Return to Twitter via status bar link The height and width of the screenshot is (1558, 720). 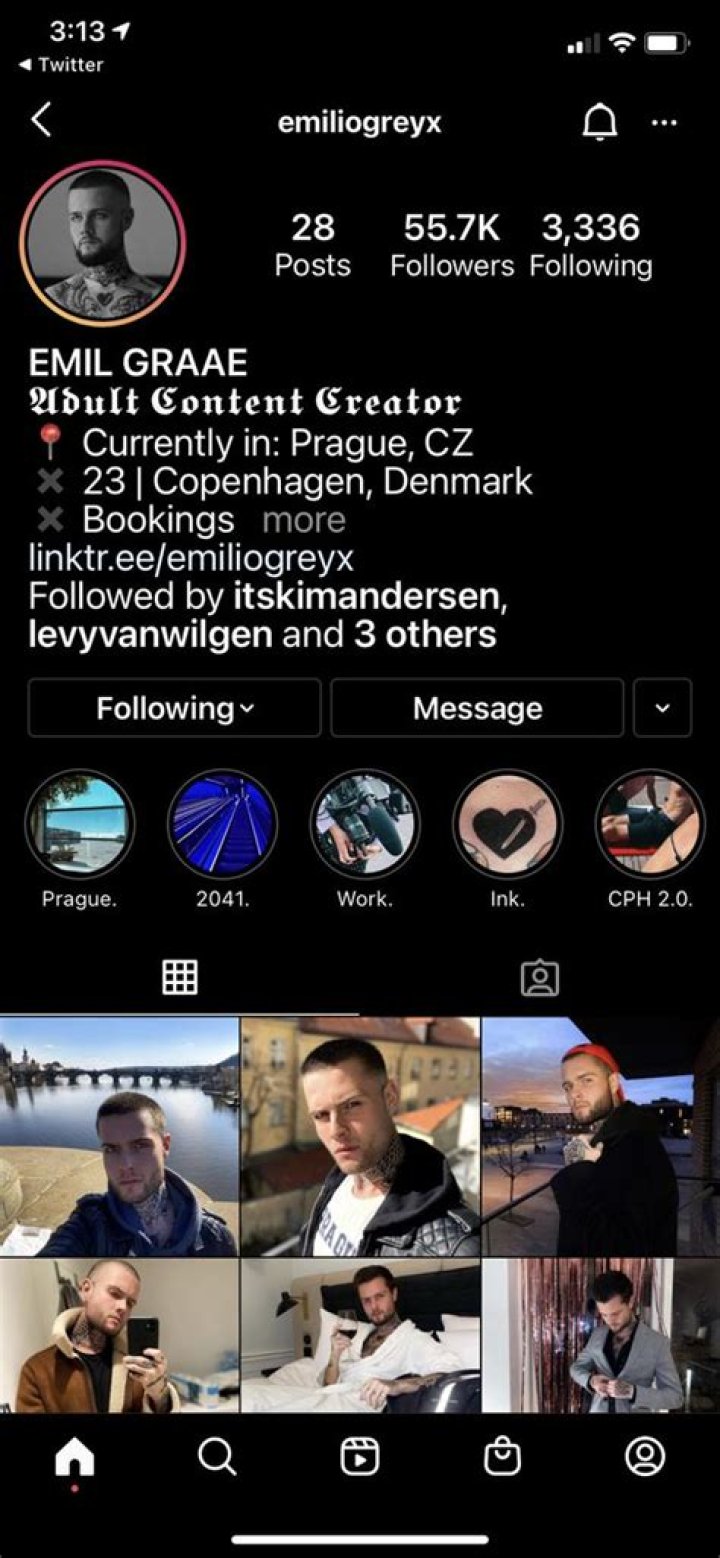(62, 64)
